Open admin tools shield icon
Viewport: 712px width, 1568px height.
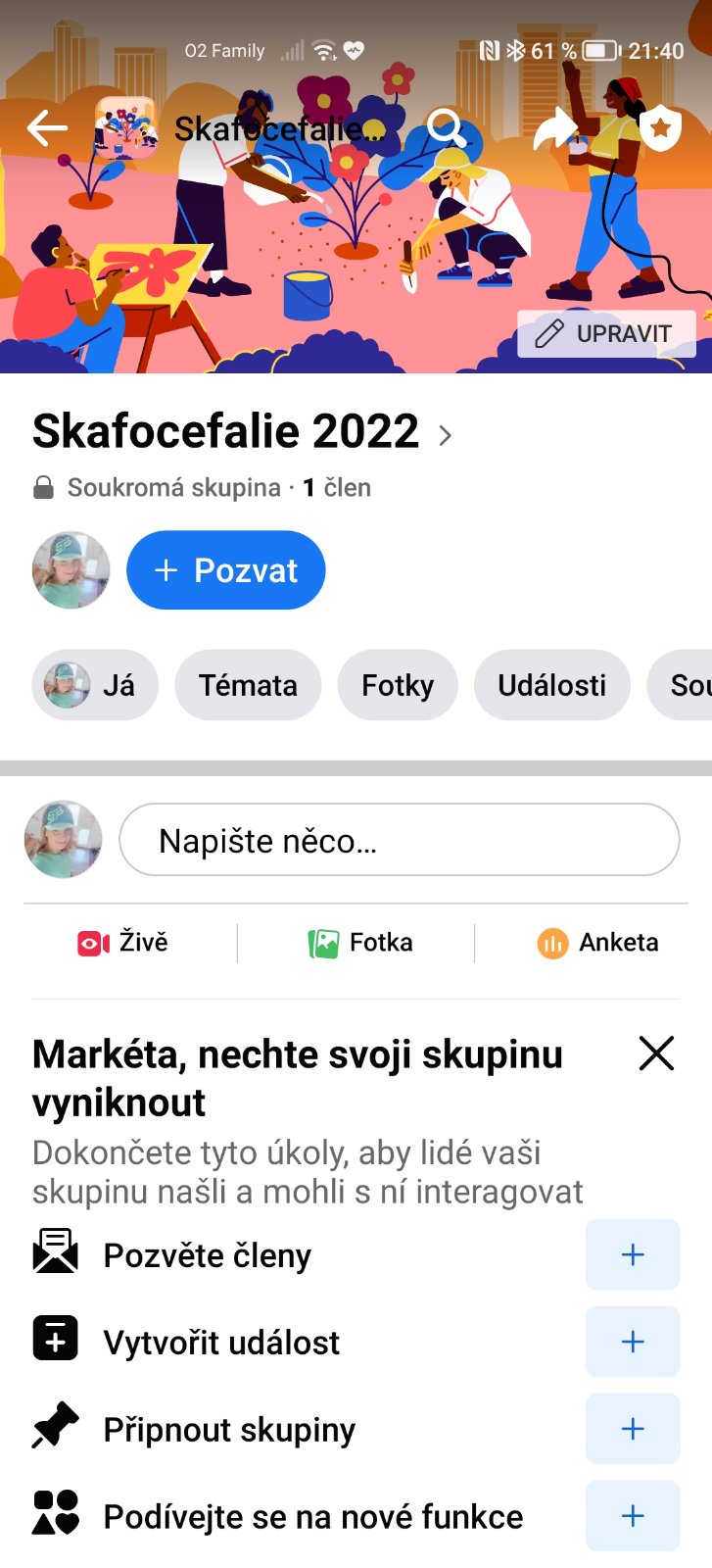coord(661,128)
